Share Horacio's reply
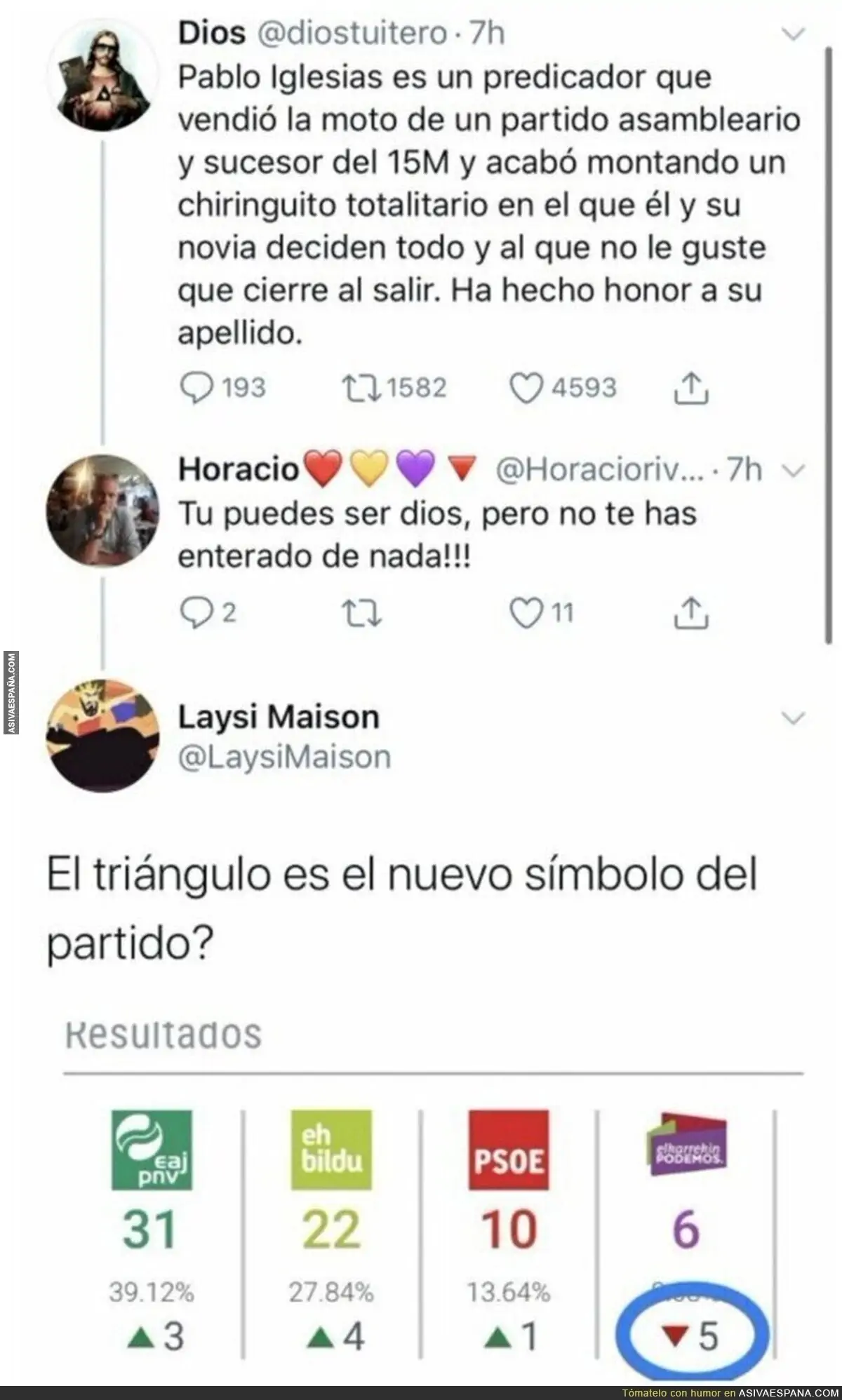This screenshot has width=842, height=1400. point(690,614)
